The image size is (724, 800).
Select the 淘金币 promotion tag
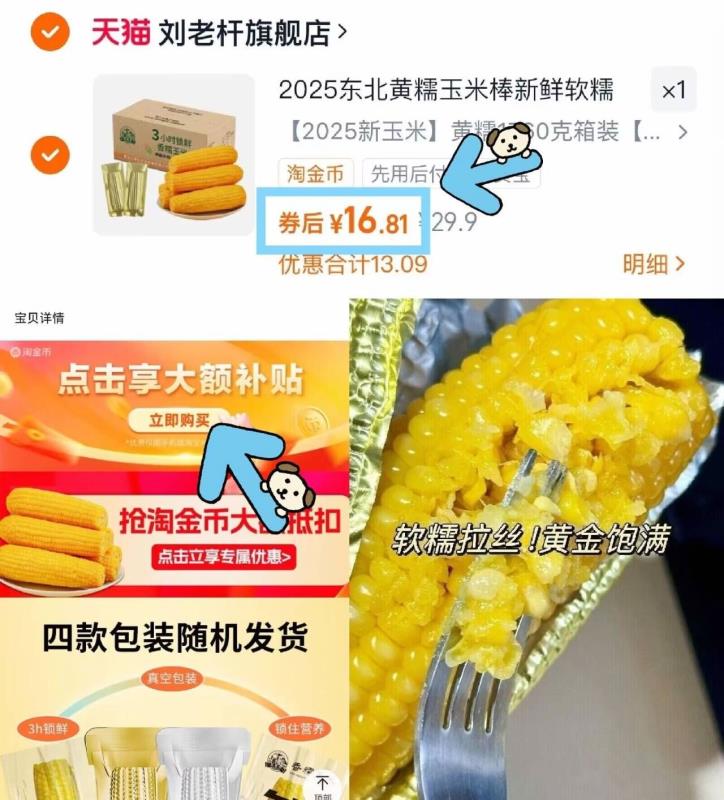point(311,174)
